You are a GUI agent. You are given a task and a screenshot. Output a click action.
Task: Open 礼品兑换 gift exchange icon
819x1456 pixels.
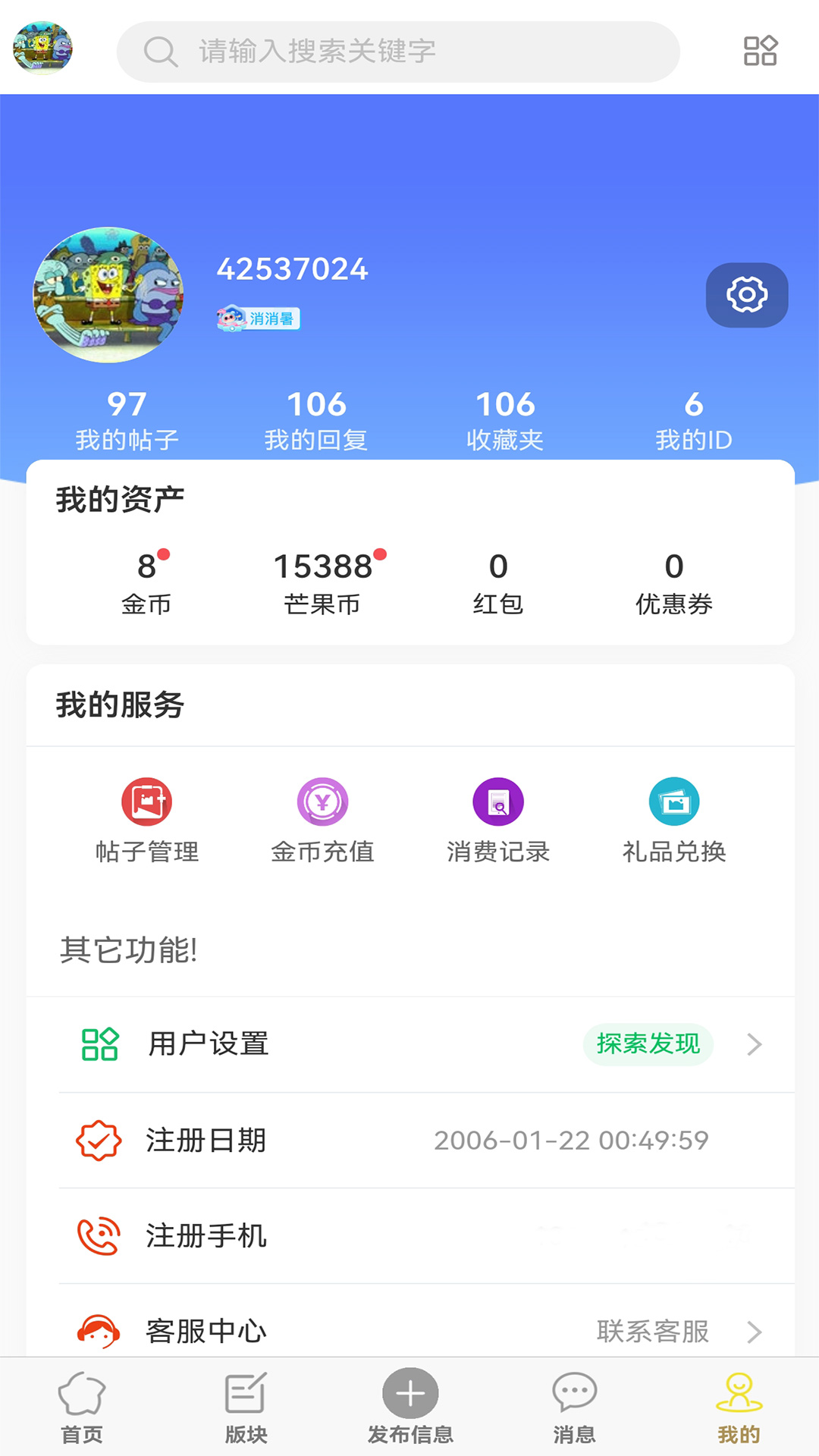(674, 802)
